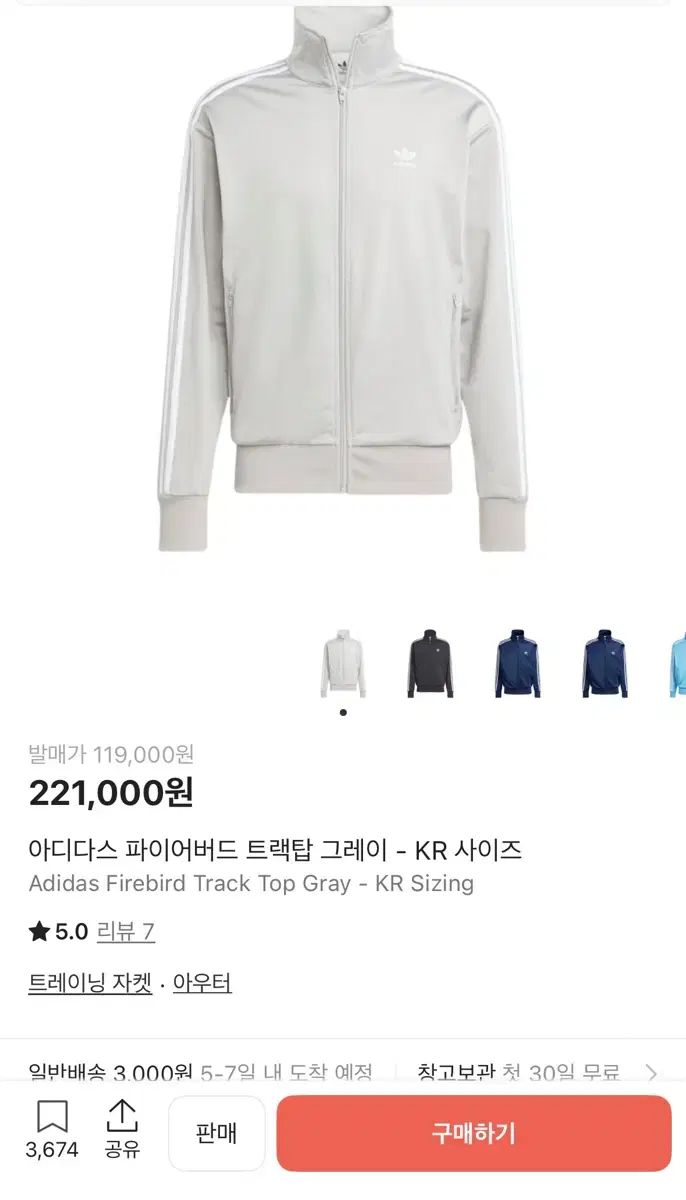The width and height of the screenshot is (686, 1200).
Task: Choose the navy jacket with white stripes
Action: 517,663
